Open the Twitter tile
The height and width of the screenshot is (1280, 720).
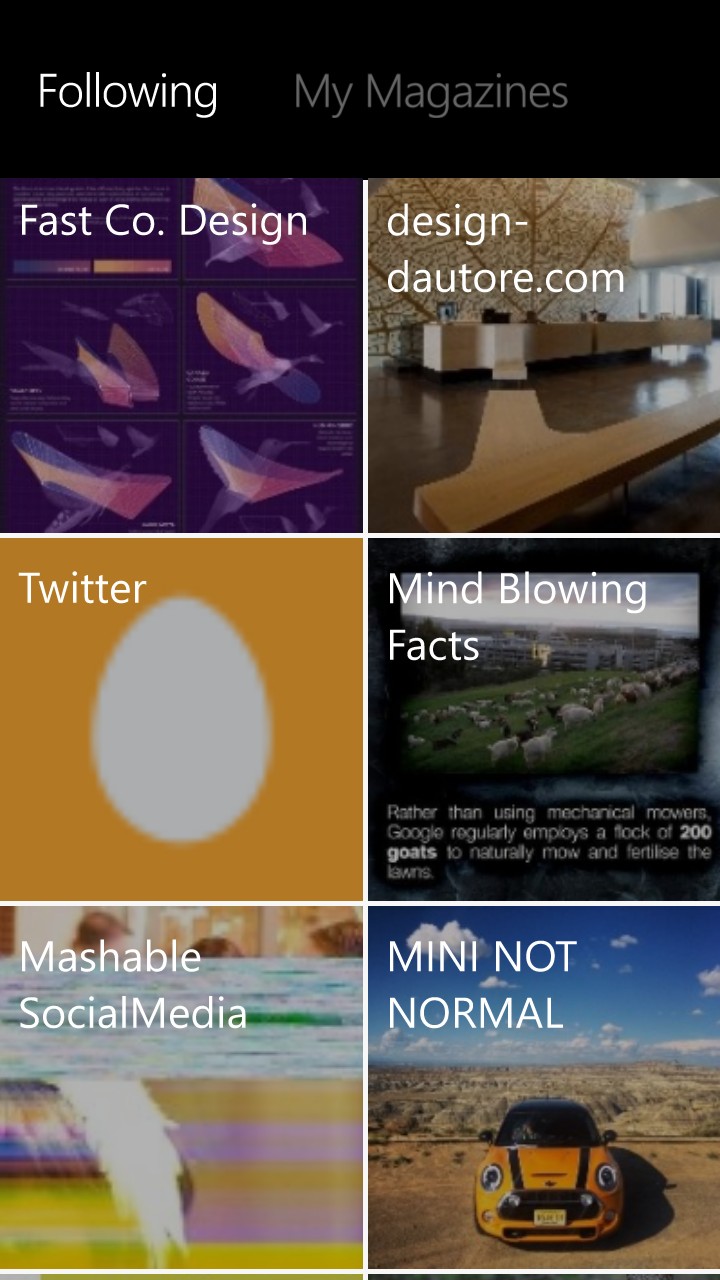click(181, 719)
